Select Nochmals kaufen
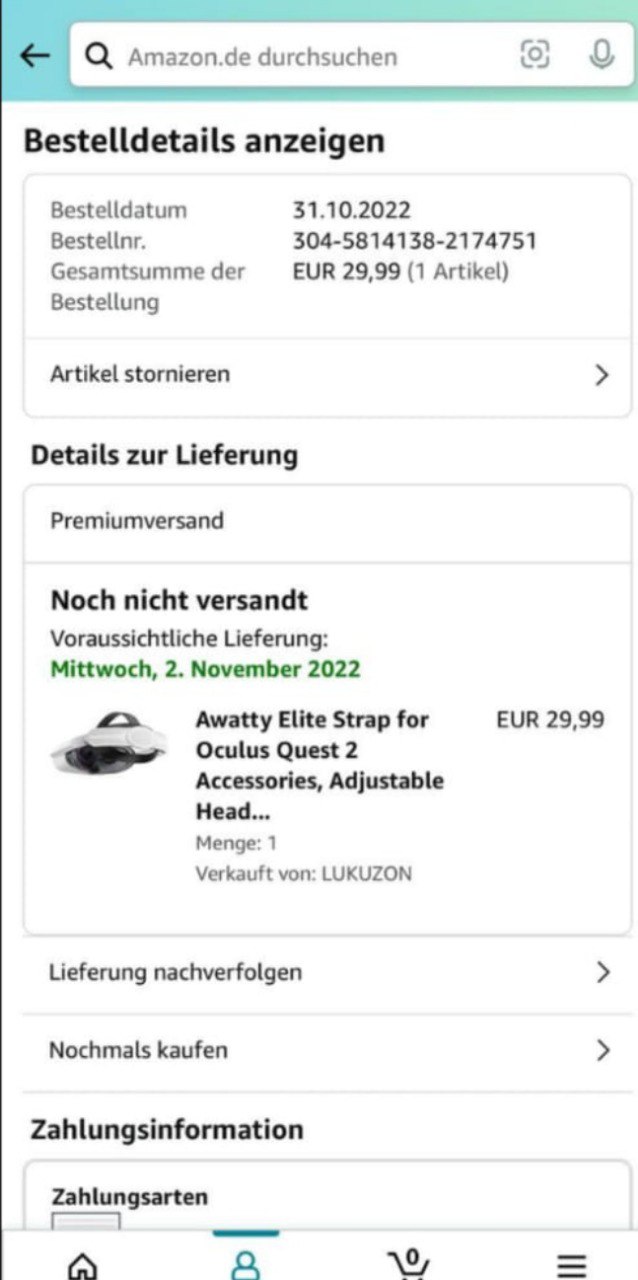The height and width of the screenshot is (1280, 638). pyautogui.click(x=328, y=1050)
